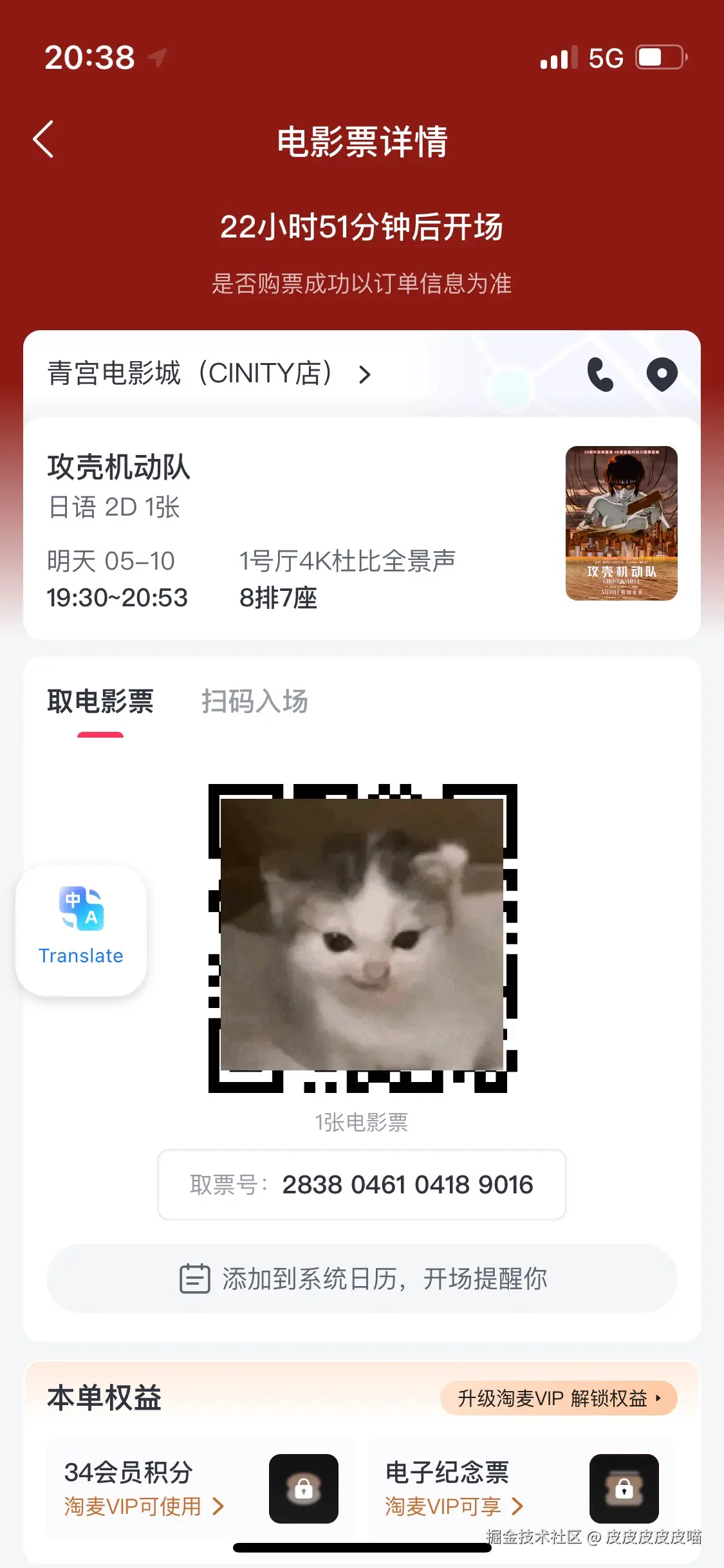Tap the 取票号 pickup code field

(x=362, y=1185)
